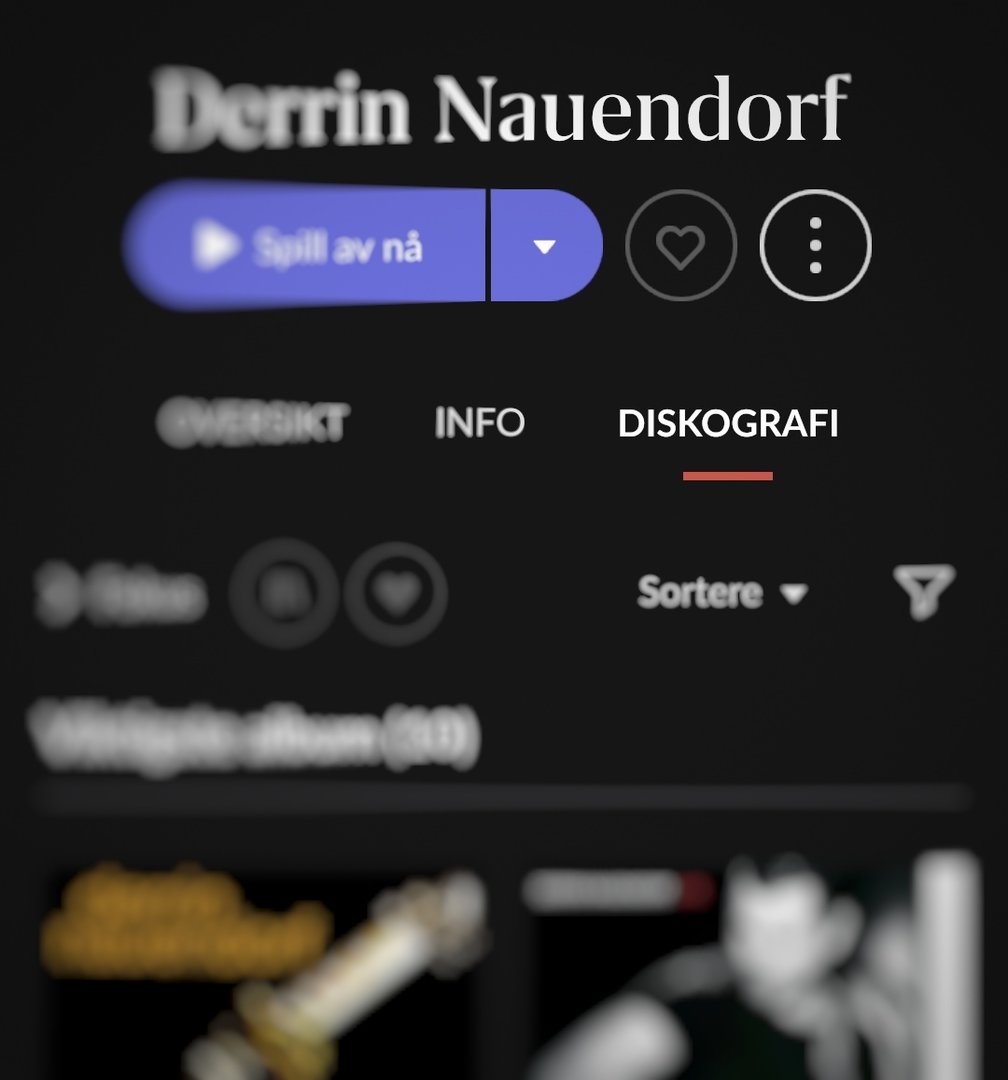Open the album with orange title cover
Viewport: 1008px width, 1080px height.
tap(265, 970)
